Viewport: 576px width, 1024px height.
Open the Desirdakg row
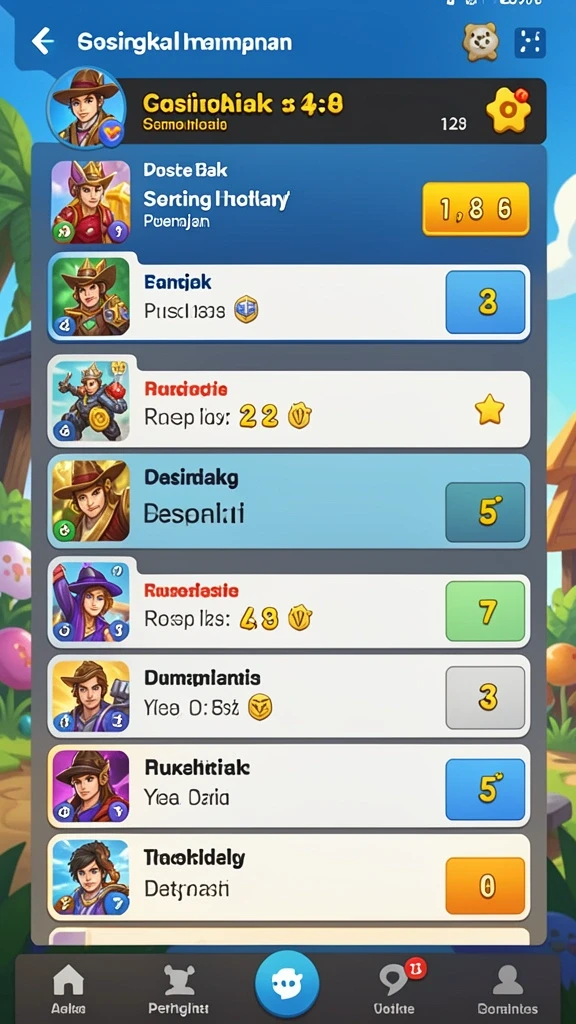(x=289, y=502)
